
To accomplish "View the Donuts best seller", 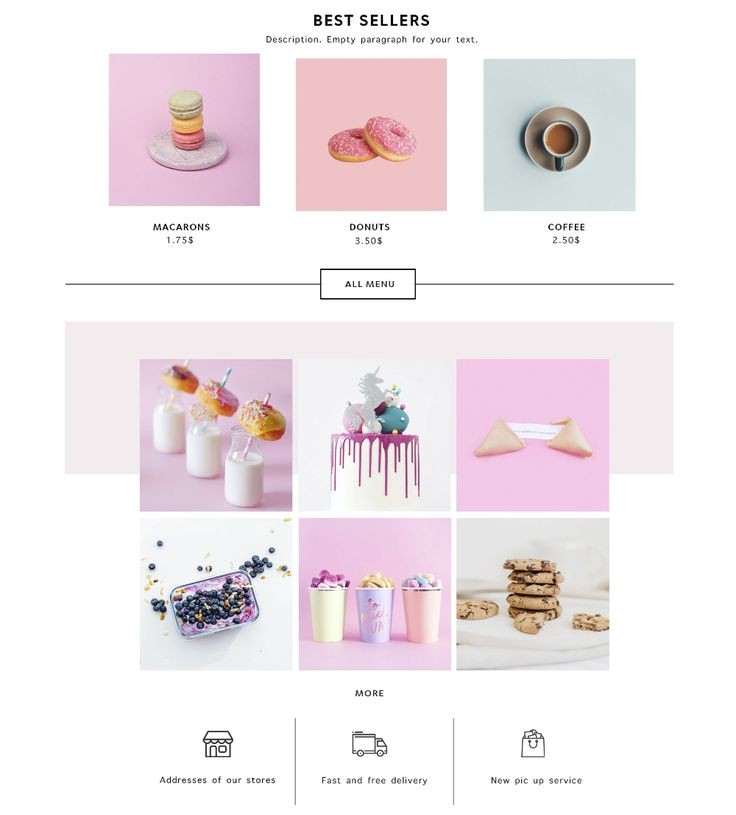I will [371, 134].
